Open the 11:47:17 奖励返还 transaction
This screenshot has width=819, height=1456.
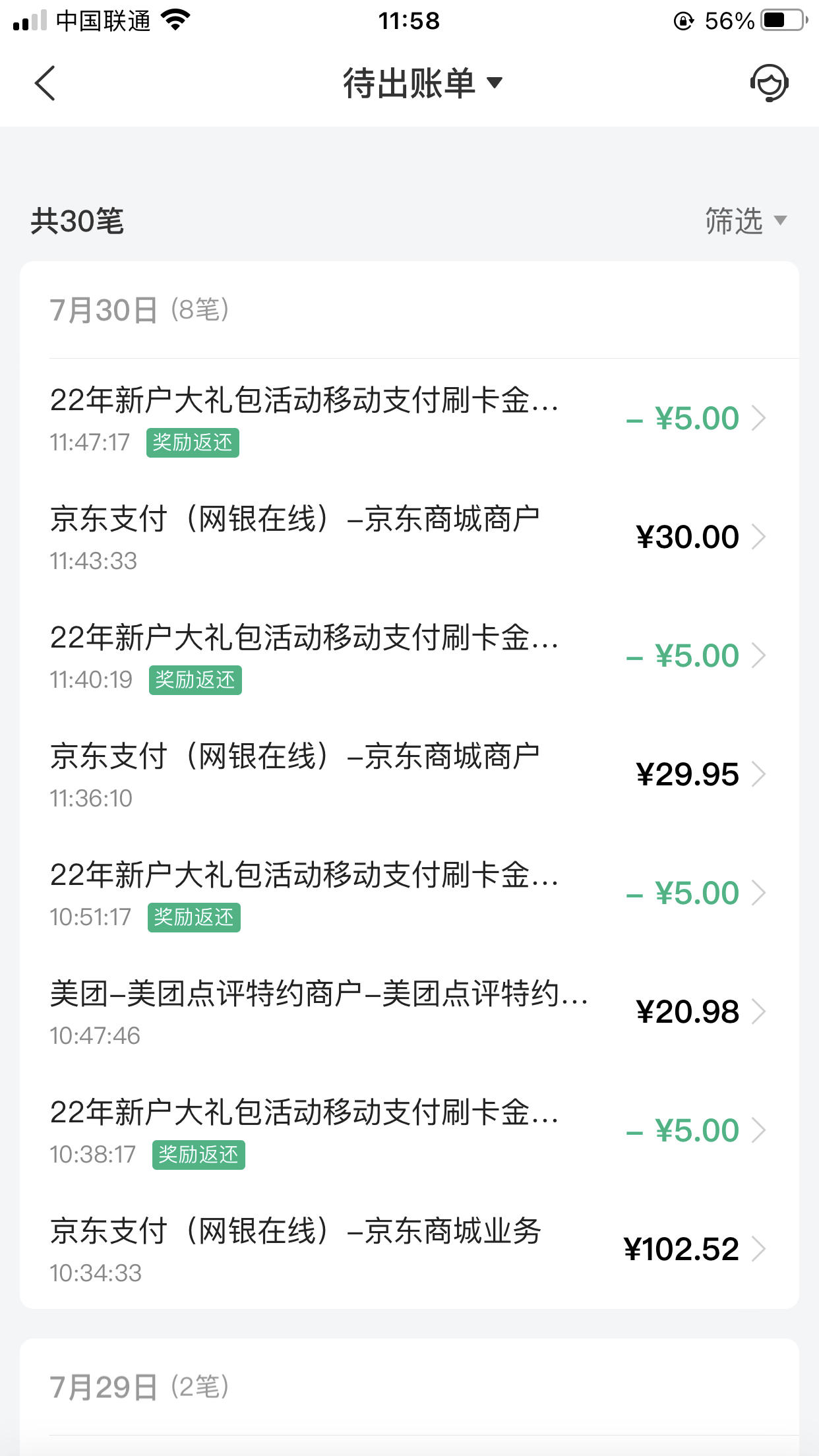tap(409, 418)
